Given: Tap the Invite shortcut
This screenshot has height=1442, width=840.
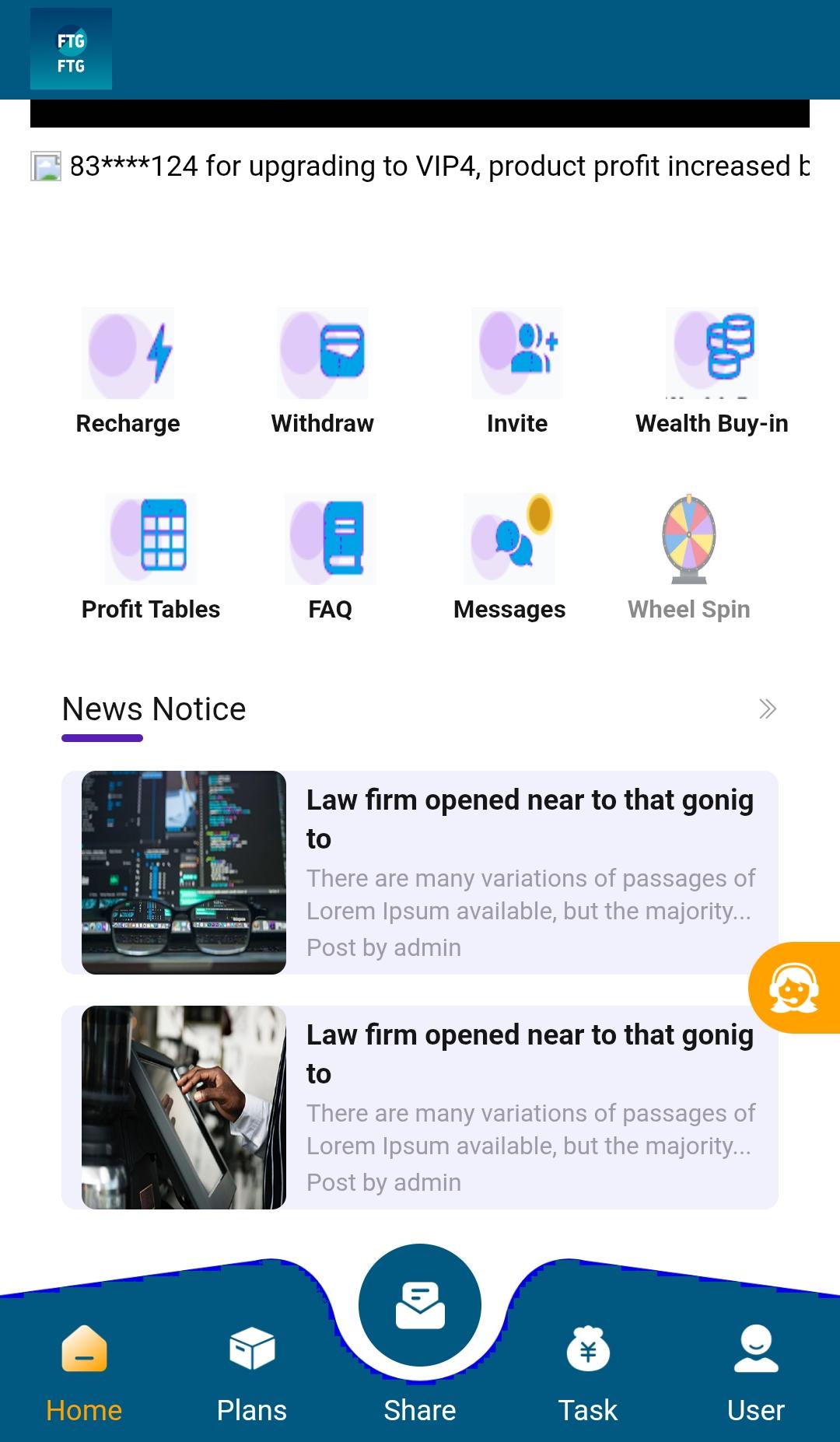Looking at the screenshot, I should click(516, 372).
